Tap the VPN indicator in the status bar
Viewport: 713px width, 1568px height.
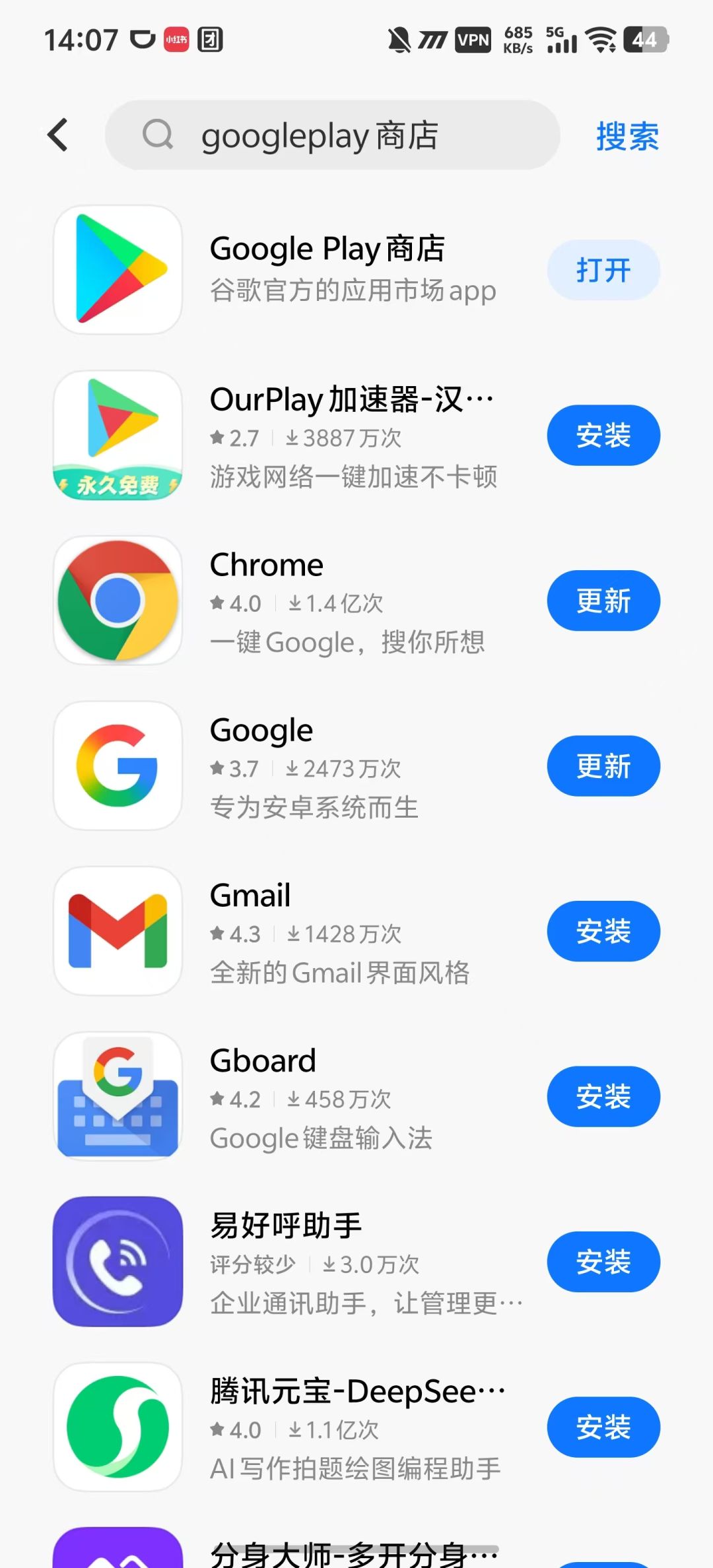[x=473, y=40]
